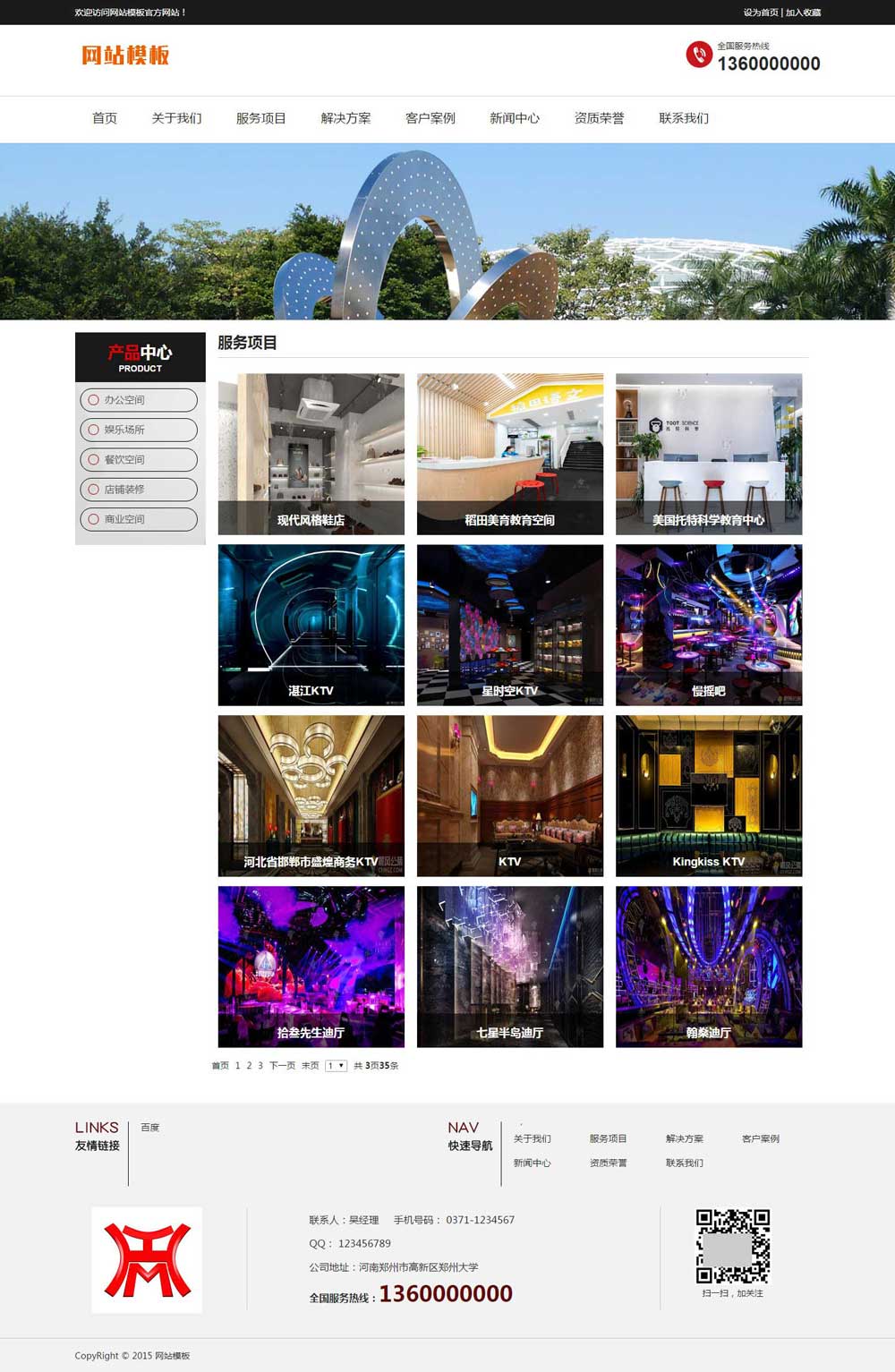This screenshot has width=895, height=1372.
Task: Open the 店铺装修 category
Action: [x=139, y=490]
